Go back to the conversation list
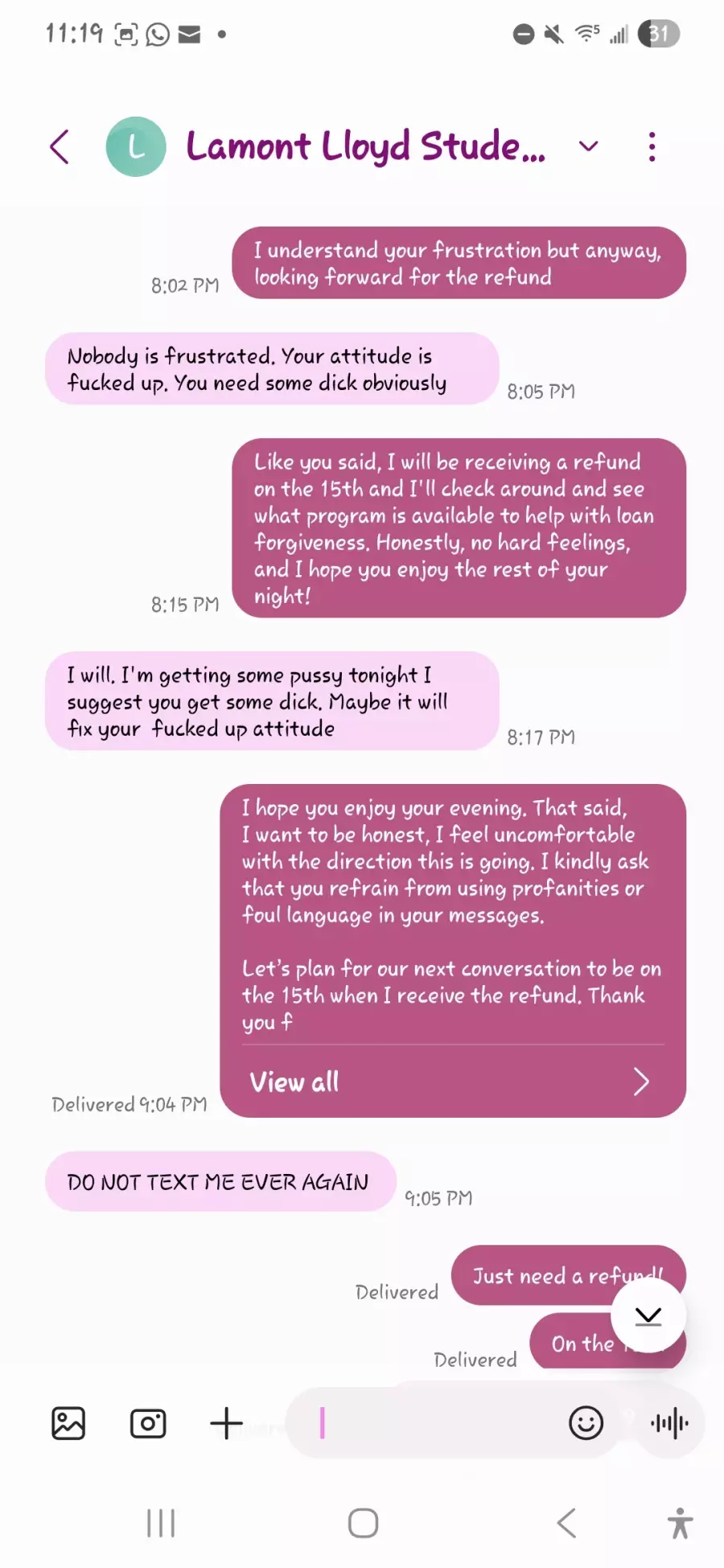 click(60, 147)
